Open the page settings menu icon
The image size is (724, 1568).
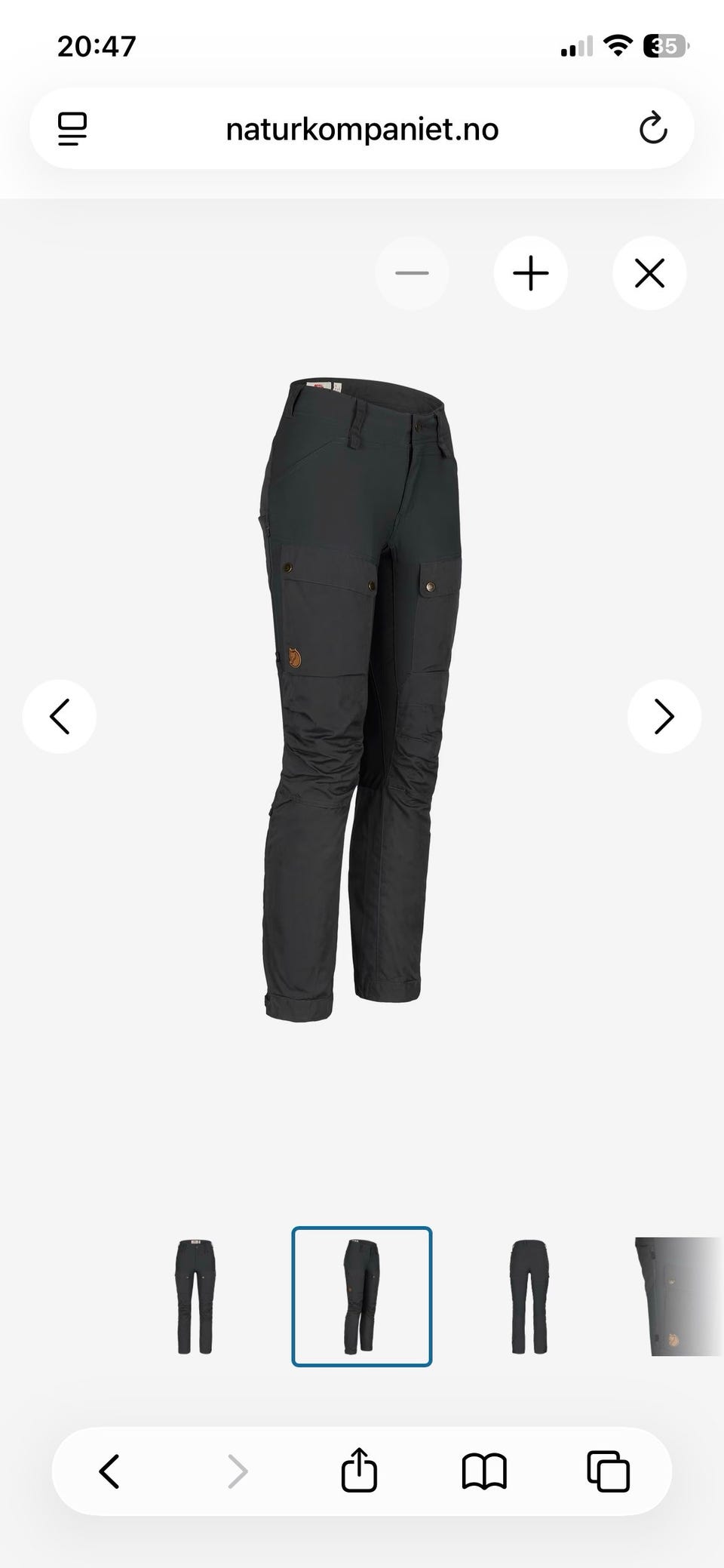pos(72,129)
